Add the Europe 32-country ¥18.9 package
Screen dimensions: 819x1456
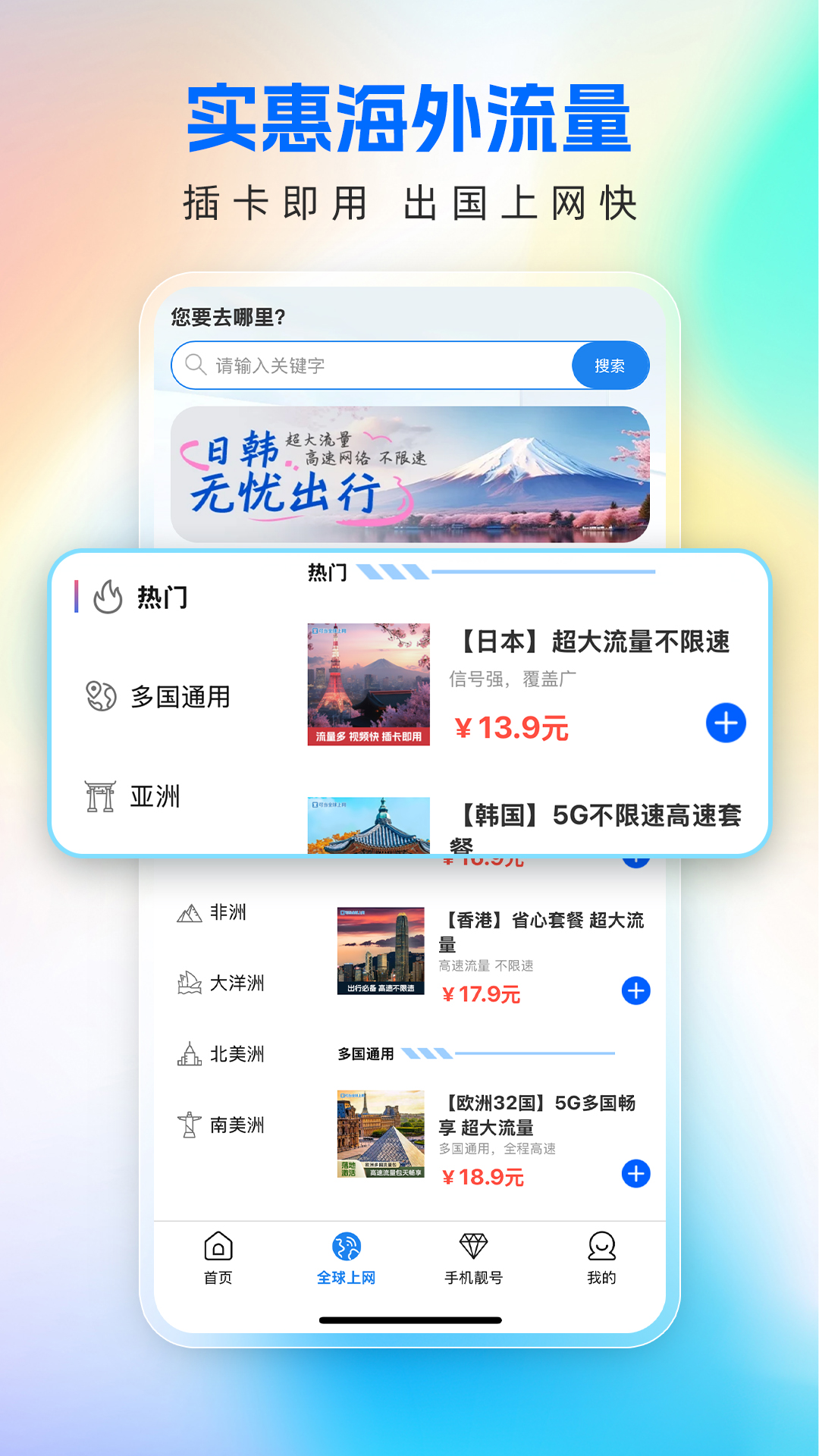click(635, 1173)
